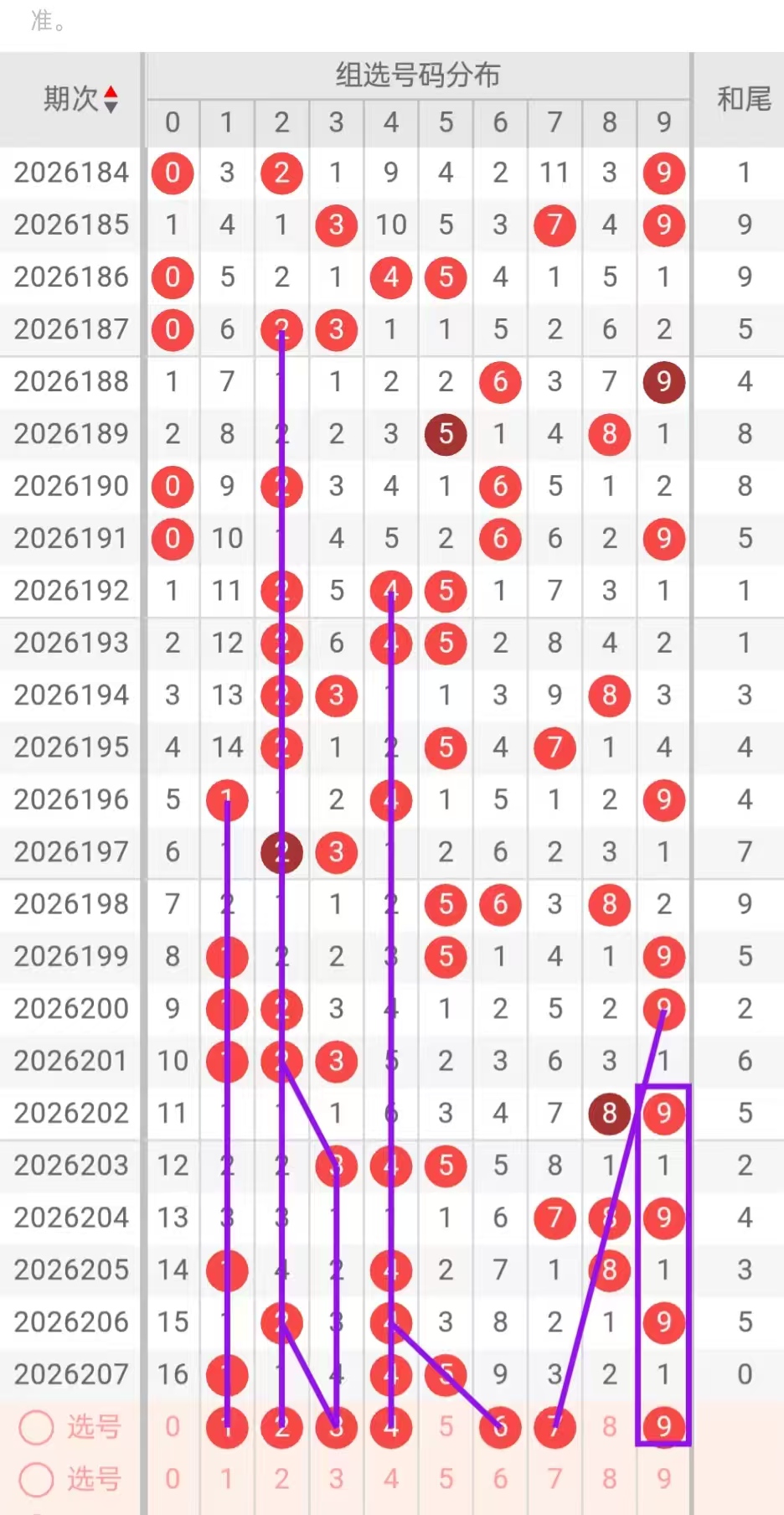This screenshot has height=1515, width=784.
Task: Pick number 5 in the upper 选号 row
Action: 446,1426
